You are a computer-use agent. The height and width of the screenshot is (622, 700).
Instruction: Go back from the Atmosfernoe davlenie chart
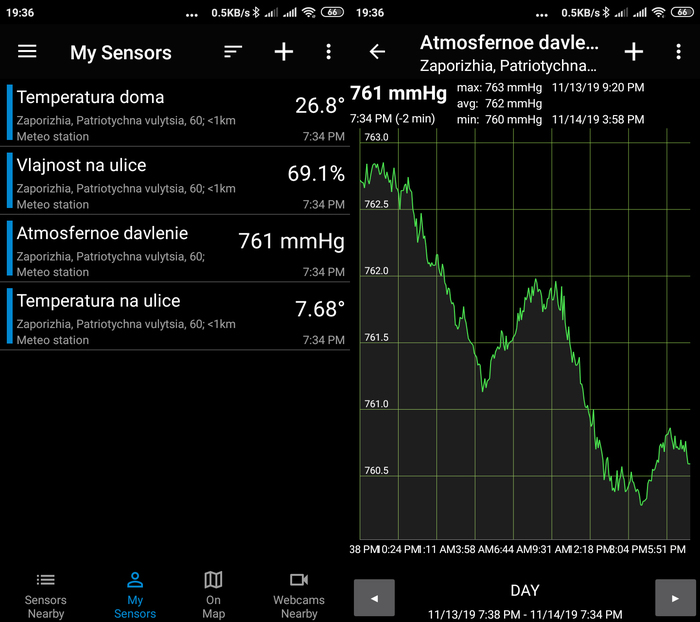(x=377, y=52)
